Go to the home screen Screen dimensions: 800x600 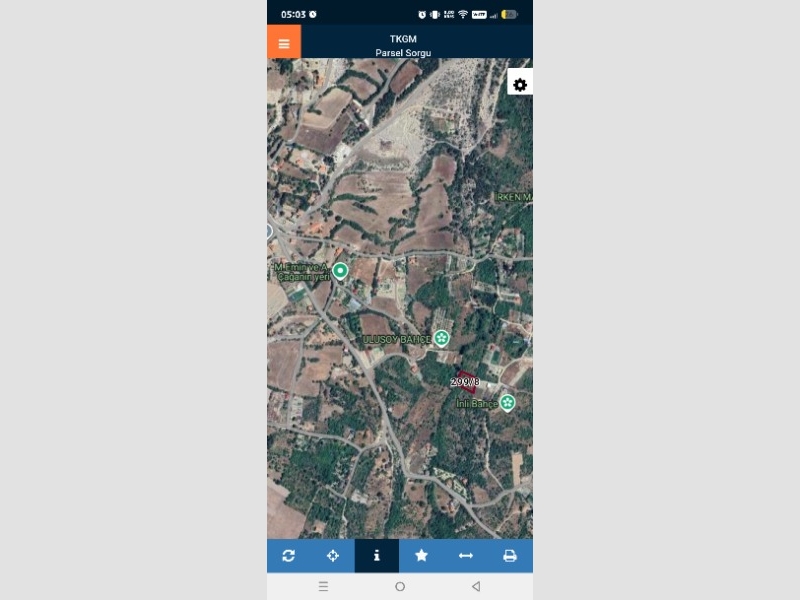pos(400,586)
